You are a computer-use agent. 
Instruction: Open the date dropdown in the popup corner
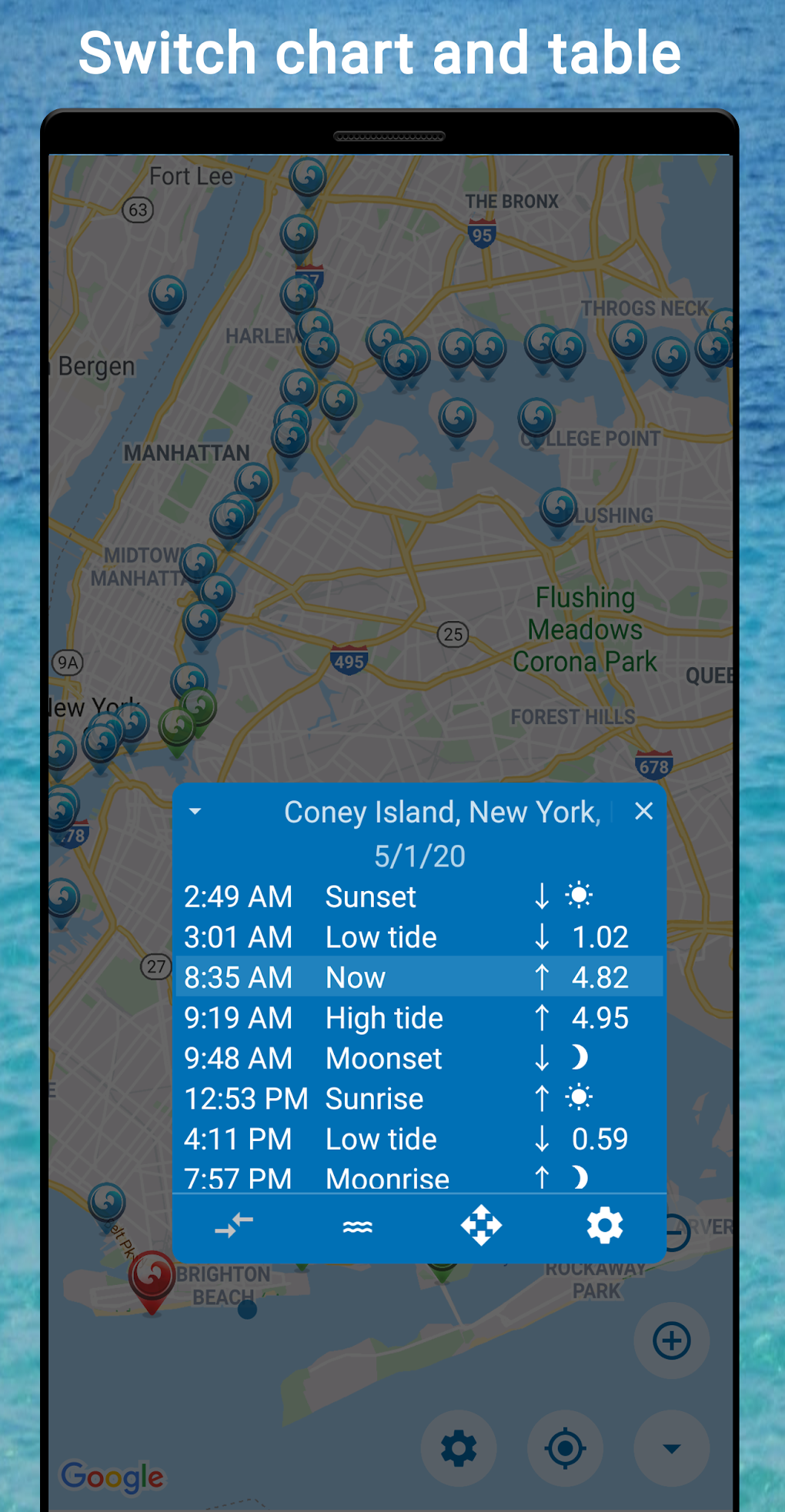[195, 811]
